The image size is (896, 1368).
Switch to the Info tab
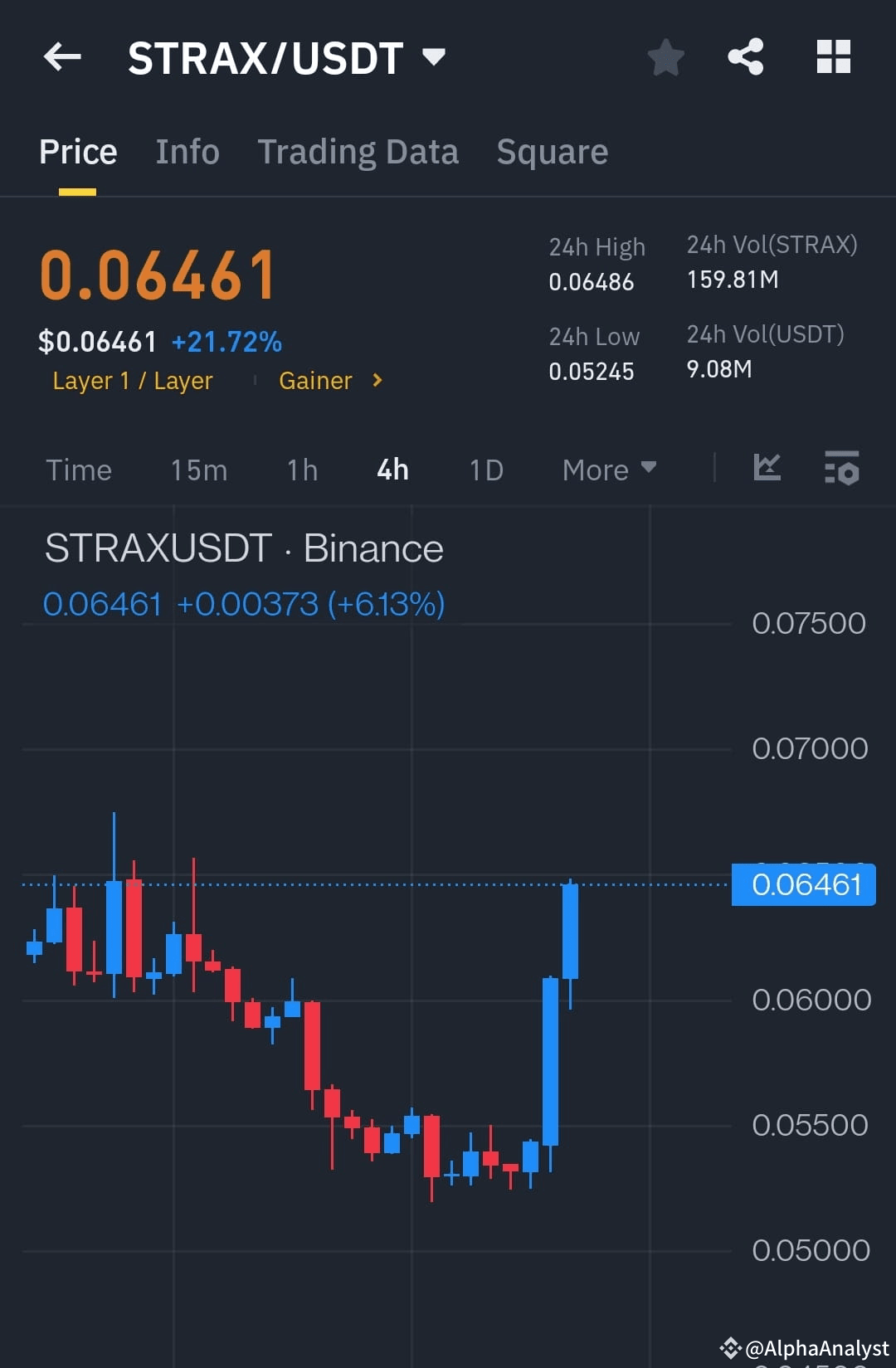pyautogui.click(x=187, y=151)
